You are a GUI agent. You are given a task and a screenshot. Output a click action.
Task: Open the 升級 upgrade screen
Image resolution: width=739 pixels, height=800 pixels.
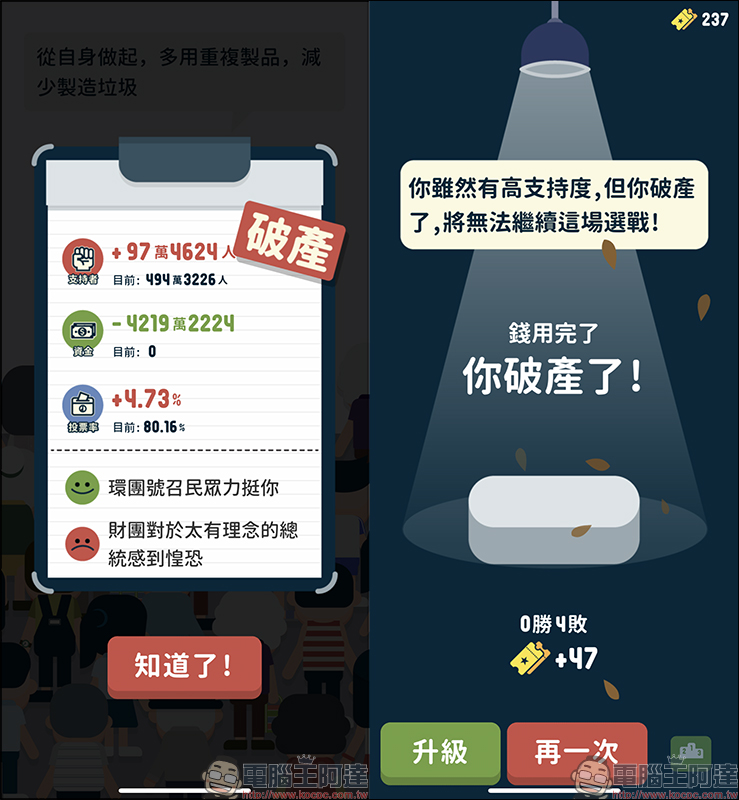[439, 751]
